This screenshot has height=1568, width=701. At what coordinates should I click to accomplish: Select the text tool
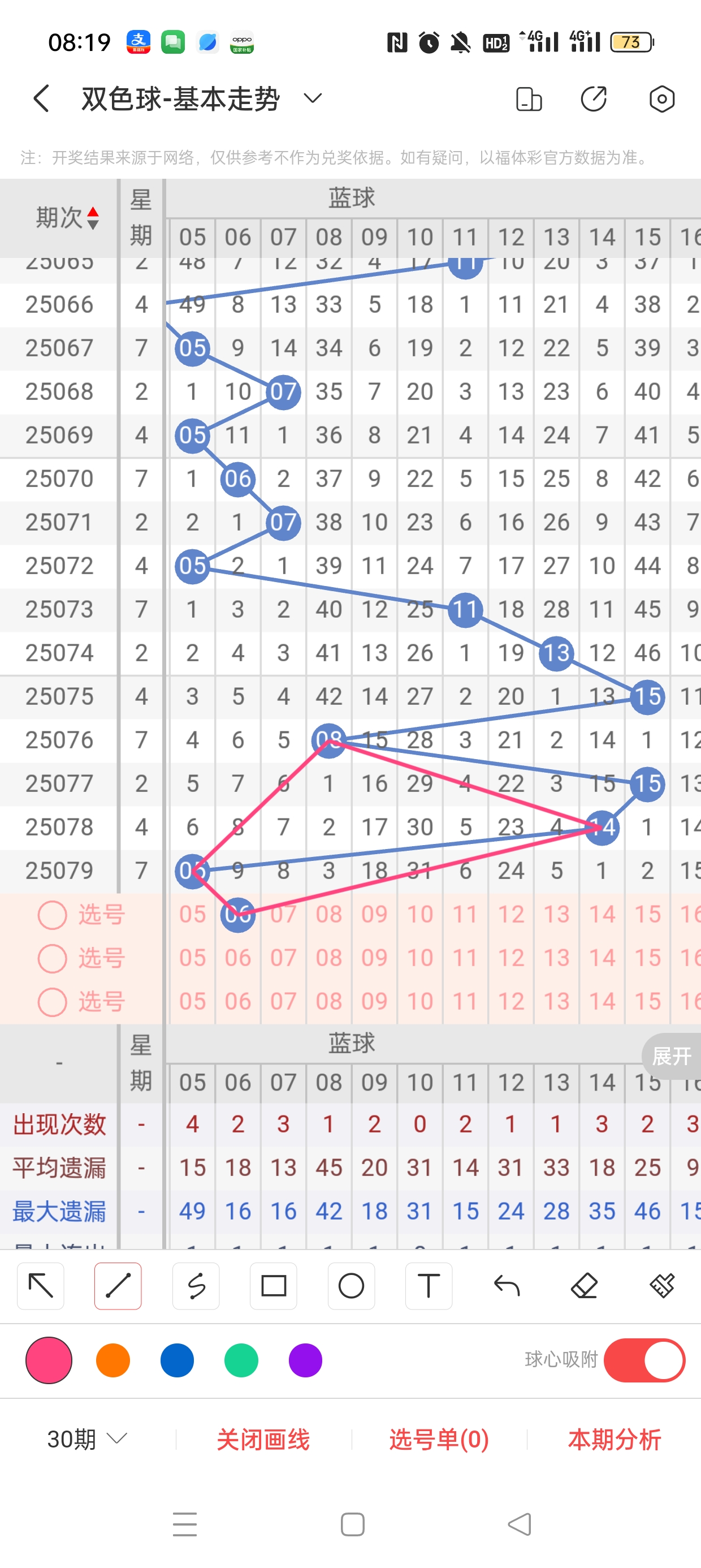[429, 1286]
